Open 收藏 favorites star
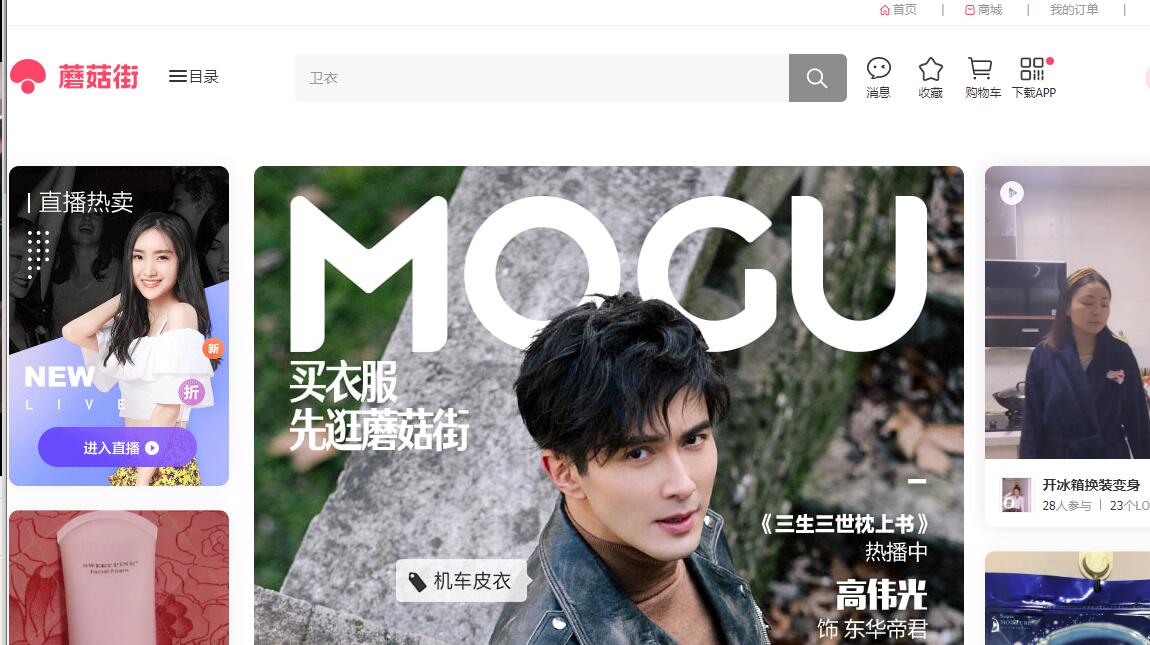 [x=930, y=77]
